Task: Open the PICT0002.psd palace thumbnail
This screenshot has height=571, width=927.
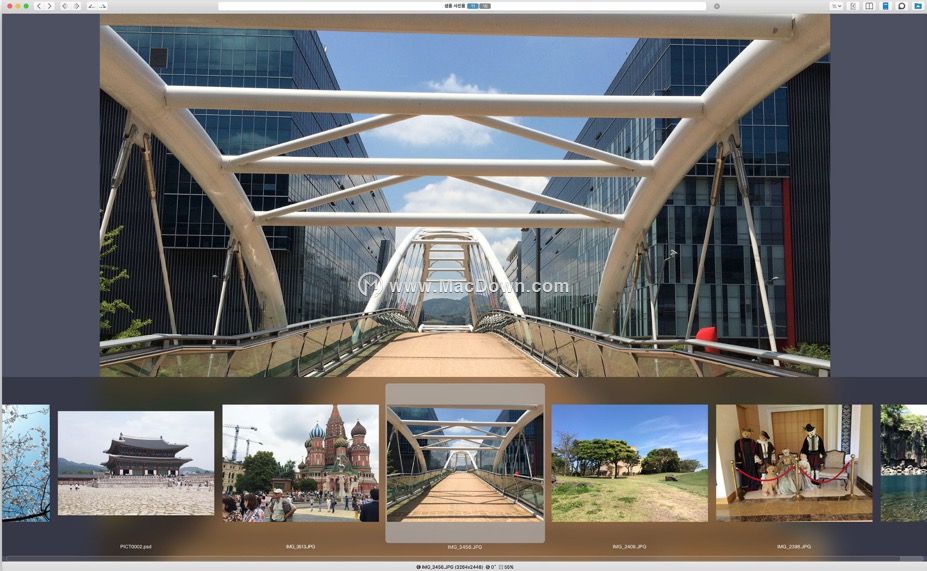Action: (135, 463)
